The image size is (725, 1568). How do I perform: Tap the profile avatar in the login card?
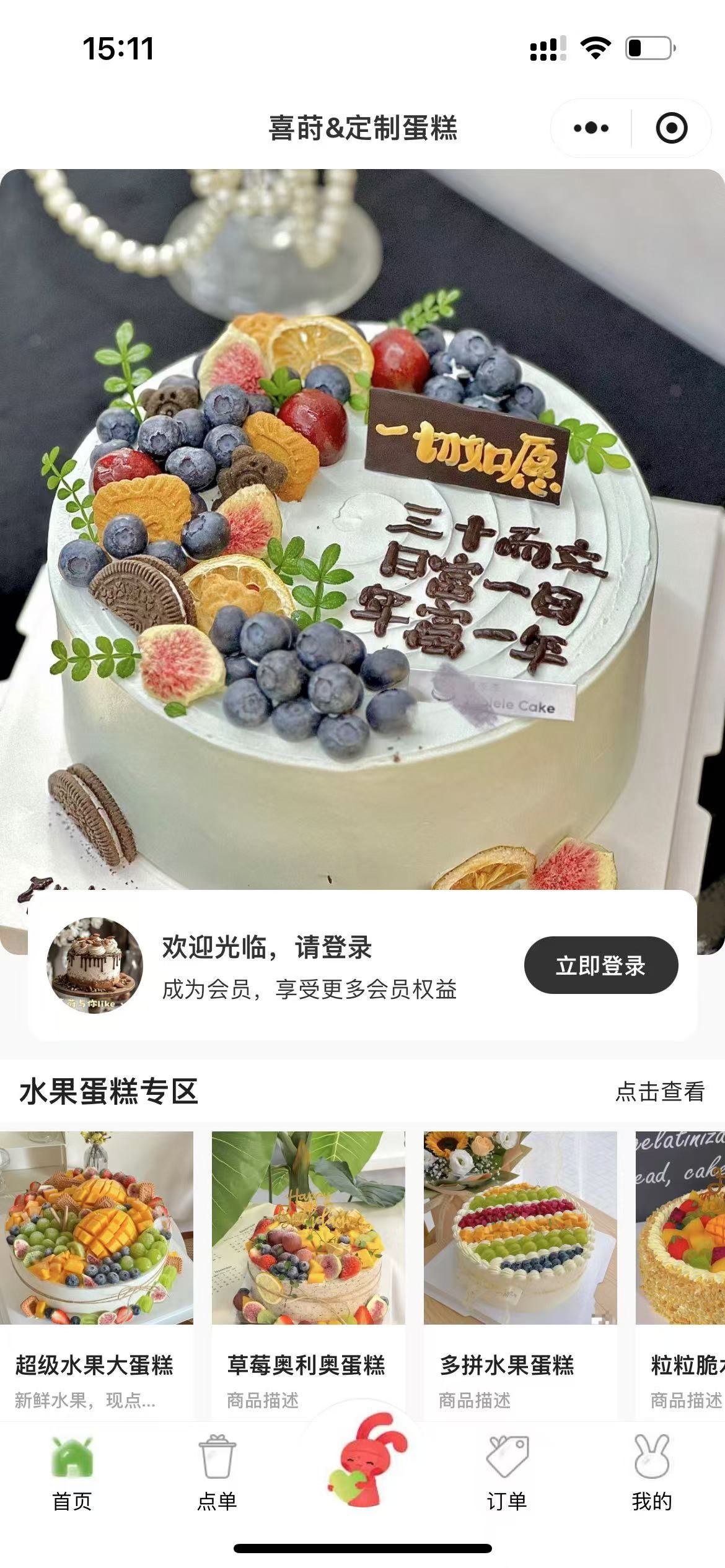click(95, 965)
